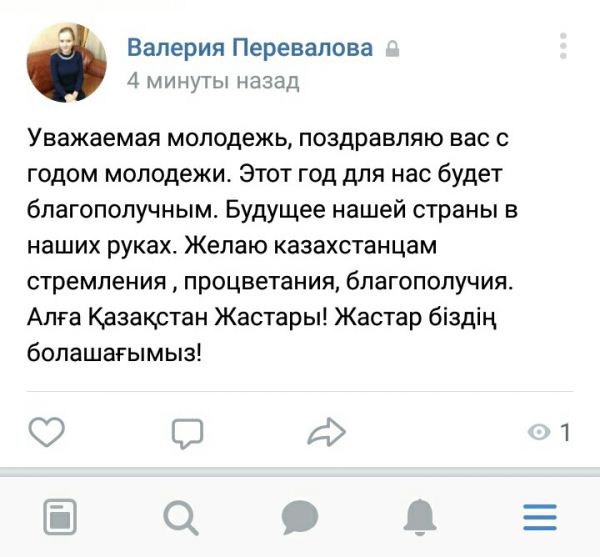Comment on Валерия Перевалова's post
Viewport: 600px width, 557px height.
point(187,431)
